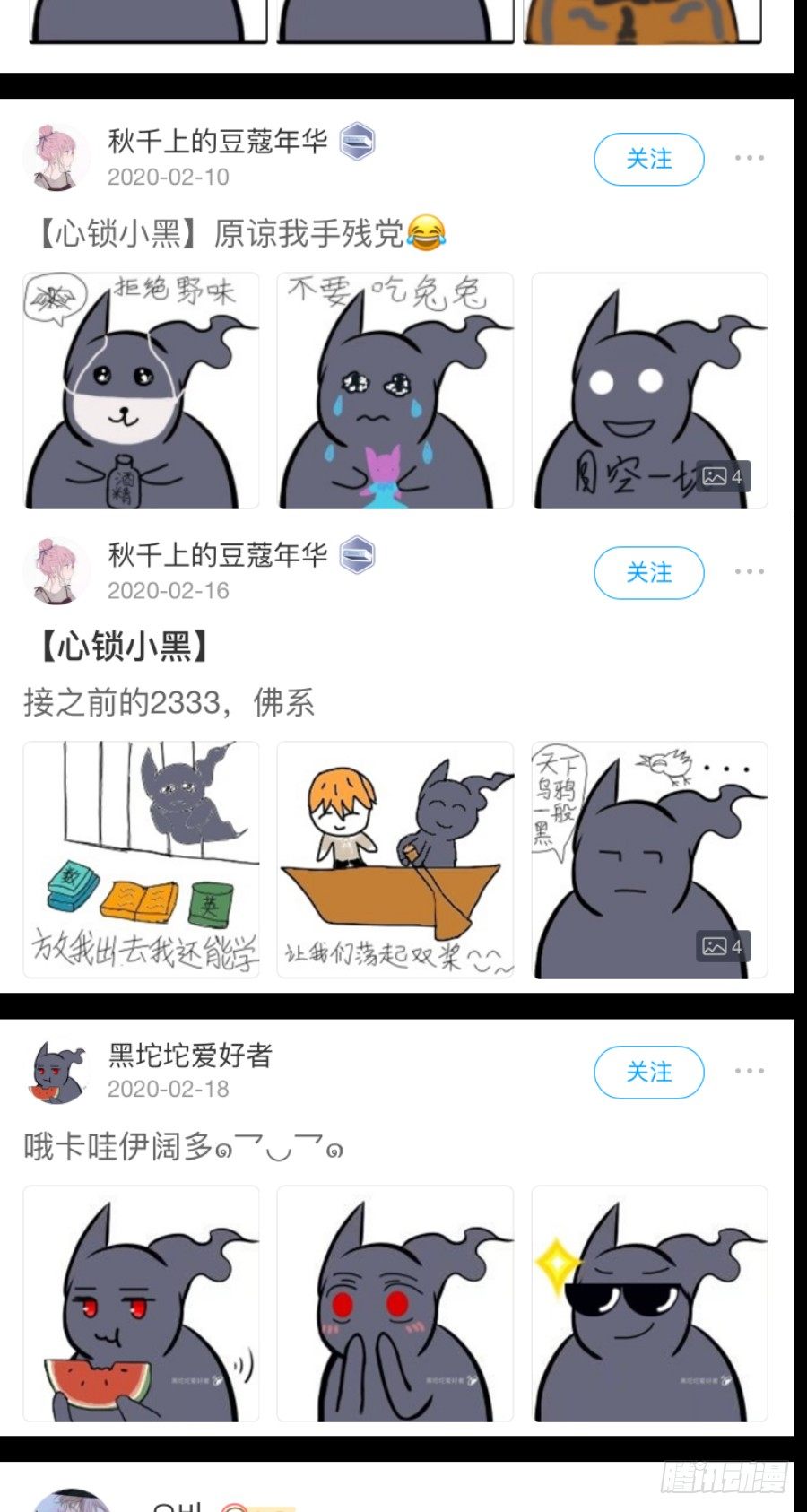Viewport: 807px width, 1512px height.
Task: Open the 4-image badge on 2020-02-16 post
Action: 723,944
